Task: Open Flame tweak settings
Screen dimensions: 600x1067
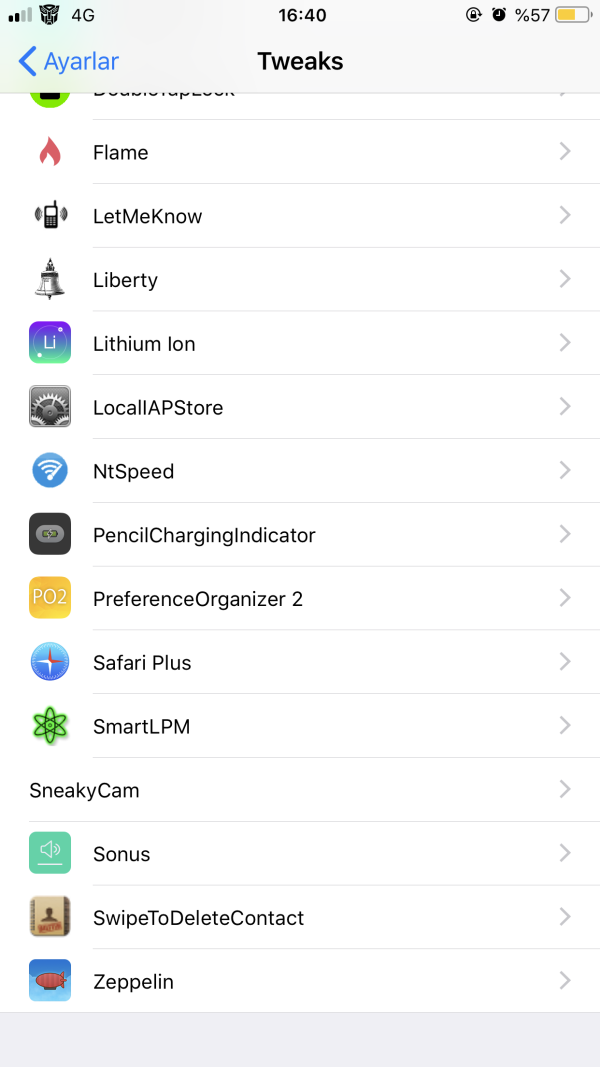Action: pos(300,152)
